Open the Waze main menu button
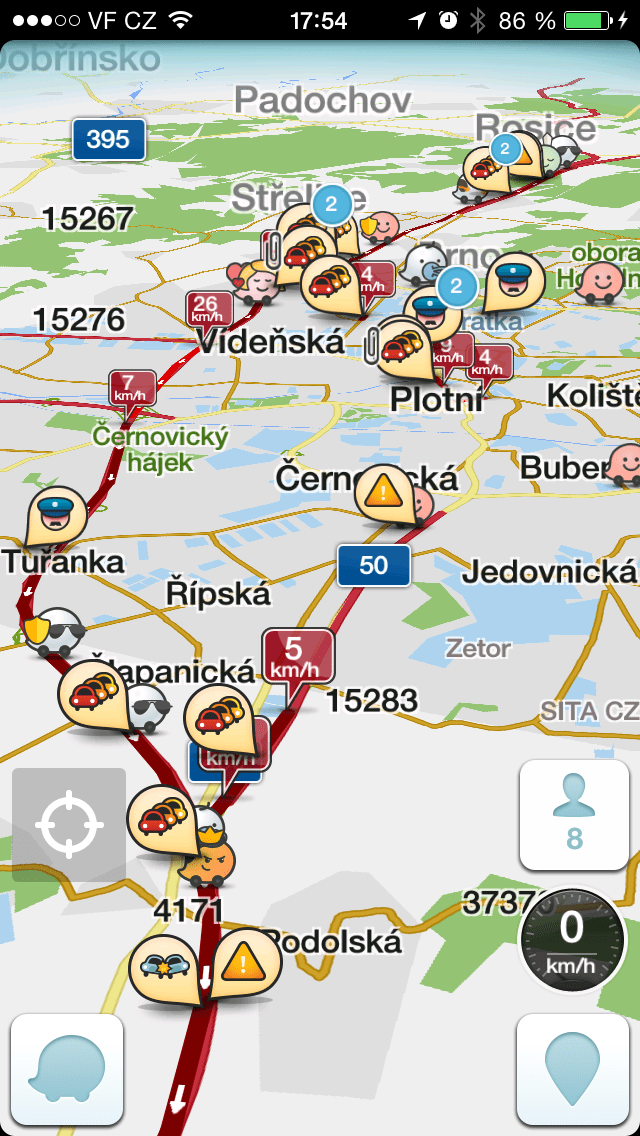Screen dimensions: 640x1136 [x=67, y=1069]
